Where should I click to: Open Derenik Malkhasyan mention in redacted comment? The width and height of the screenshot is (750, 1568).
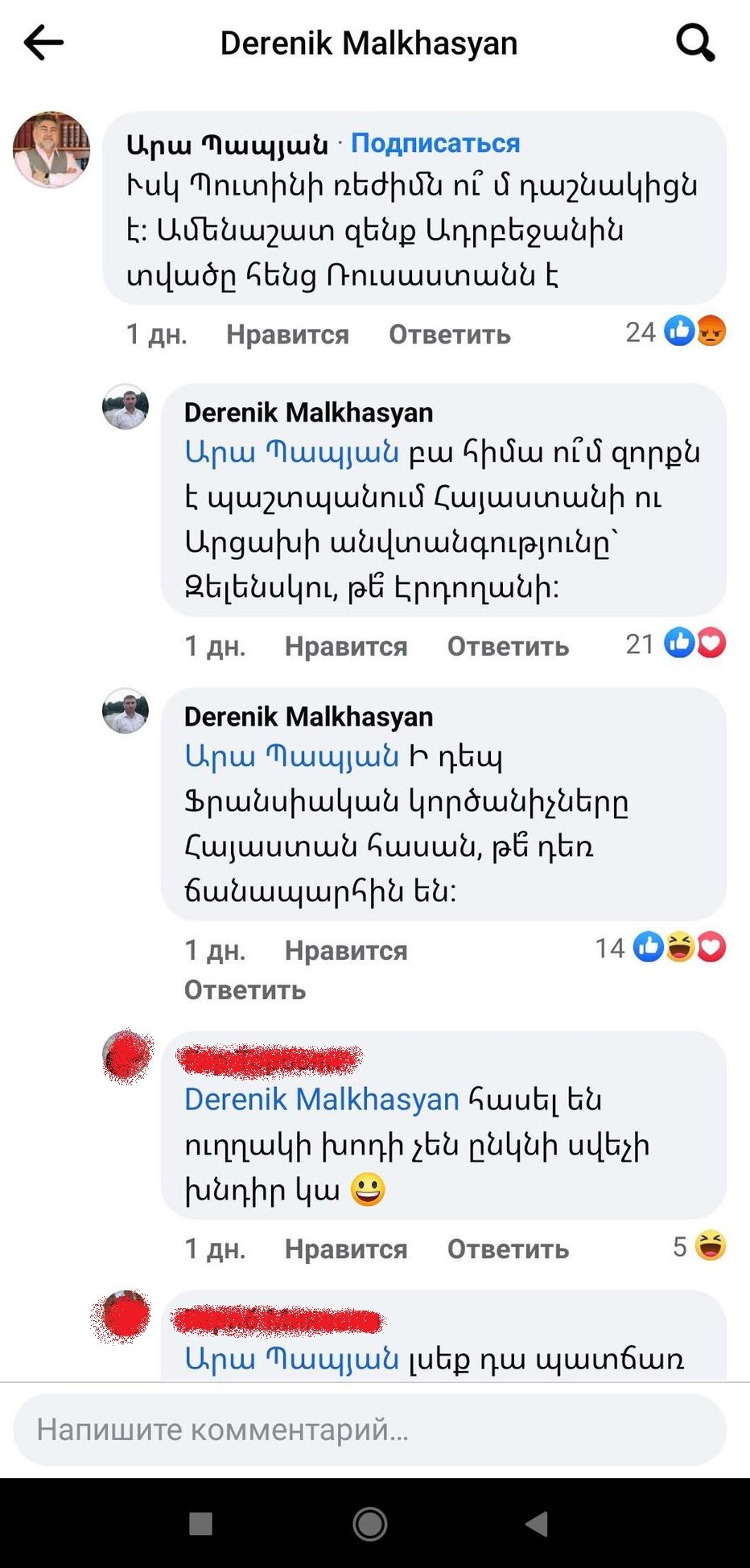(321, 1099)
